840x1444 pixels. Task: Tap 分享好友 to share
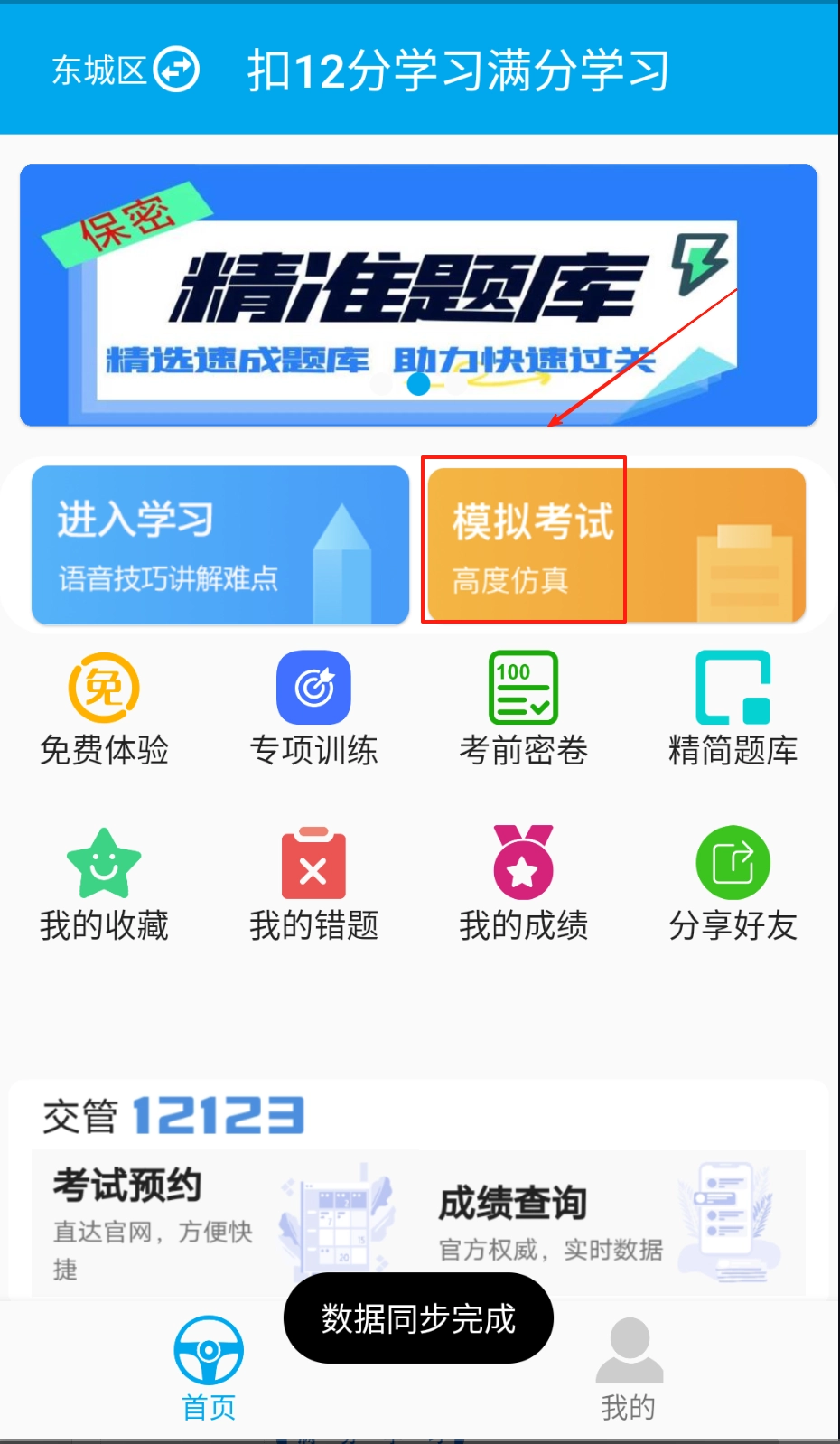click(733, 885)
